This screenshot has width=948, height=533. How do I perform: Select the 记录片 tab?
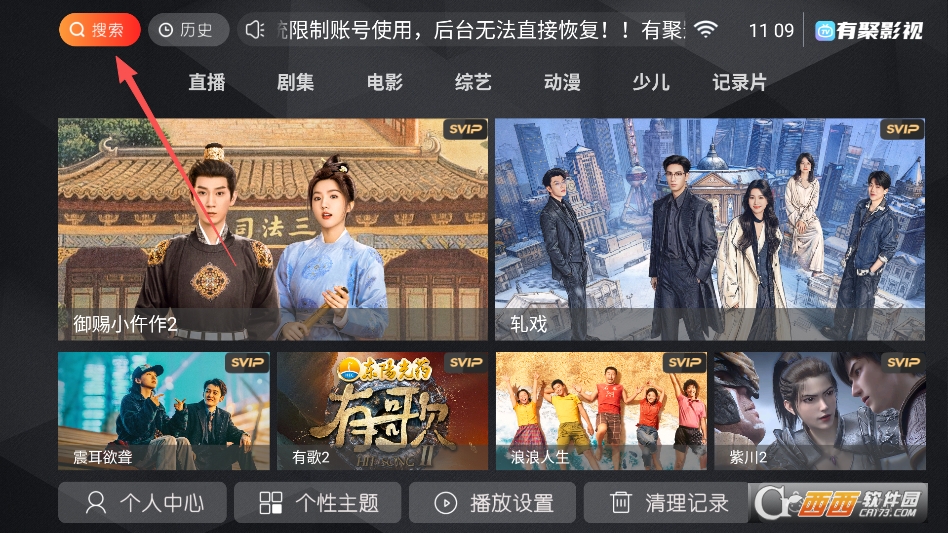(739, 82)
